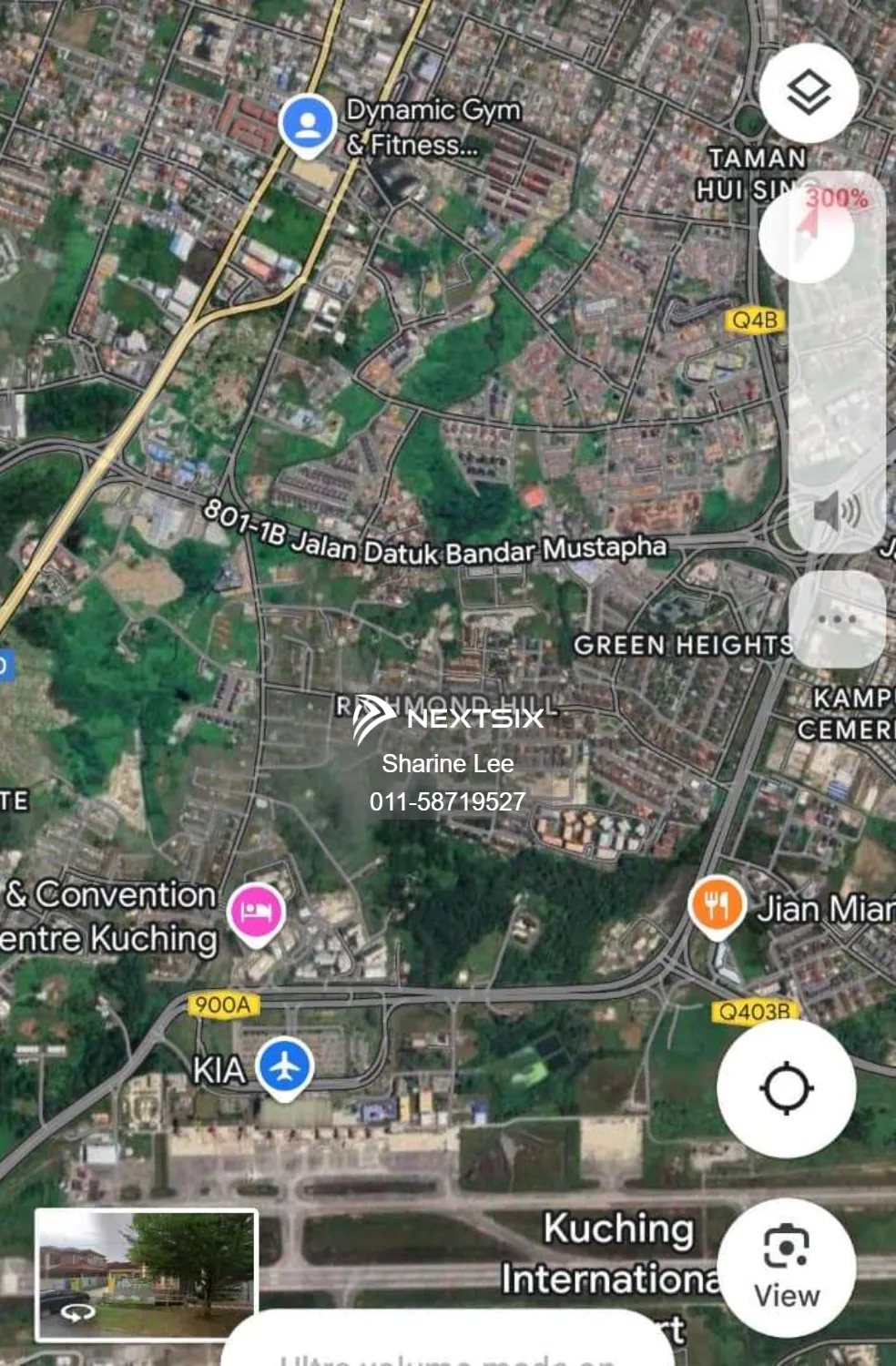The image size is (896, 1366).
Task: Expand details for Dynamic Gym & Fitness pin
Action: click(x=308, y=124)
